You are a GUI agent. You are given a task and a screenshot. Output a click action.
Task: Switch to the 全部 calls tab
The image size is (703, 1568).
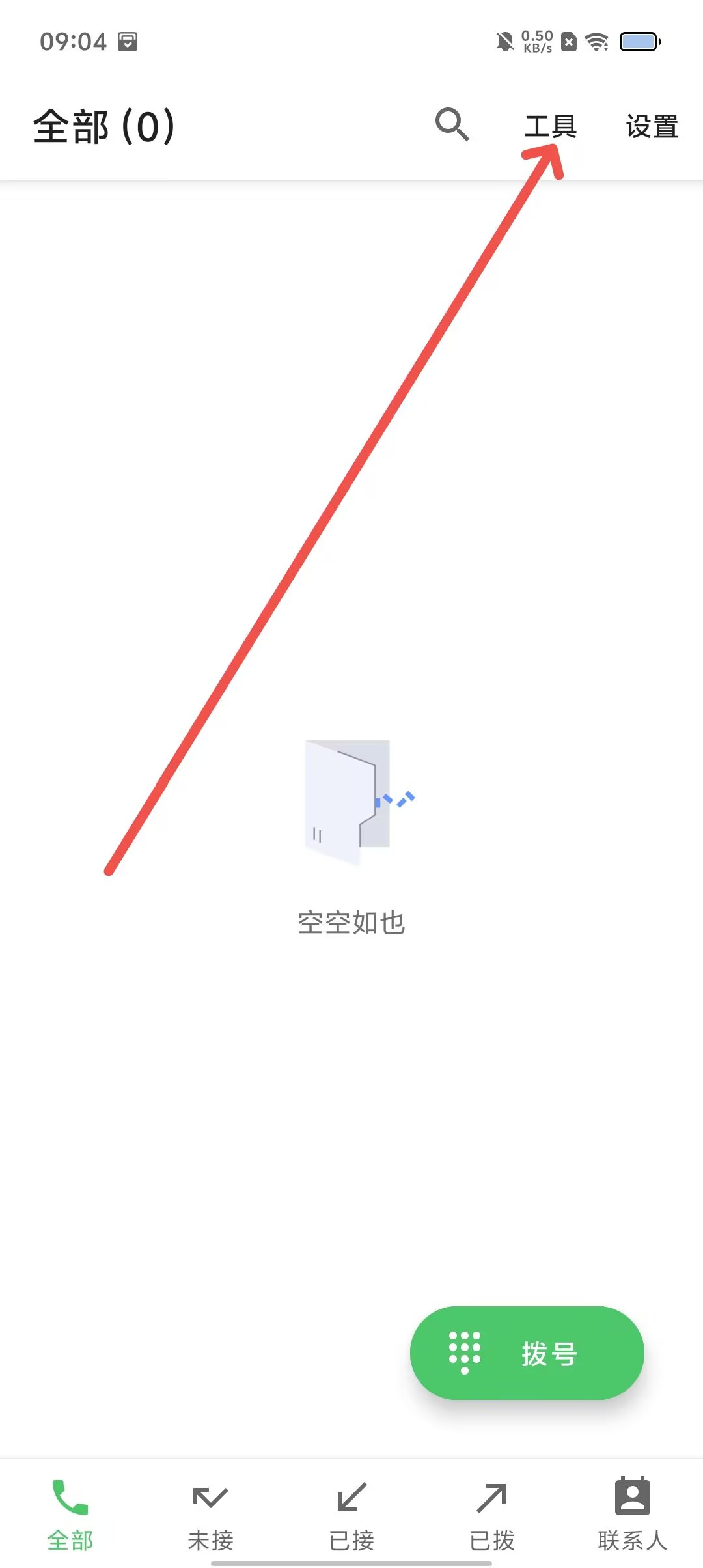(70, 1513)
